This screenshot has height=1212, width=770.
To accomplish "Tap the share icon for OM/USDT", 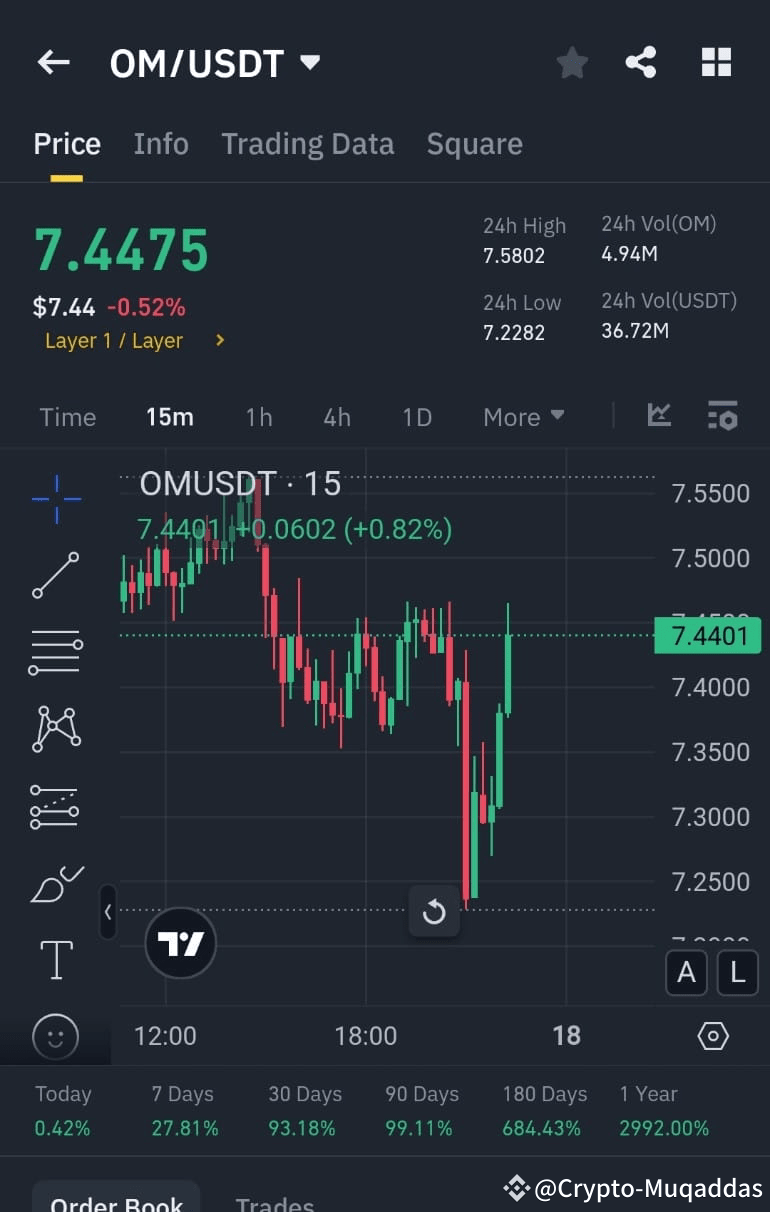I will (641, 62).
